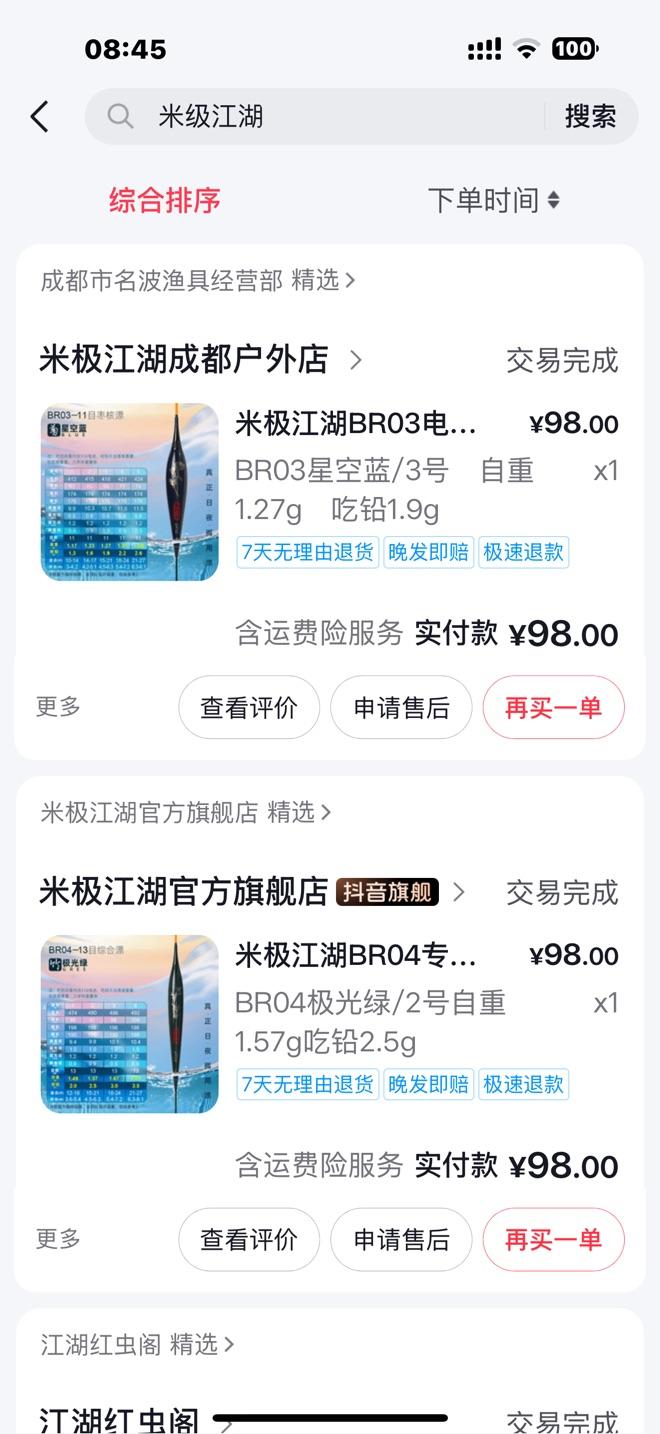Open 江湖红虫阁 精选 link
Image resolution: width=660 pixels, height=1434 pixels.
click(137, 1345)
